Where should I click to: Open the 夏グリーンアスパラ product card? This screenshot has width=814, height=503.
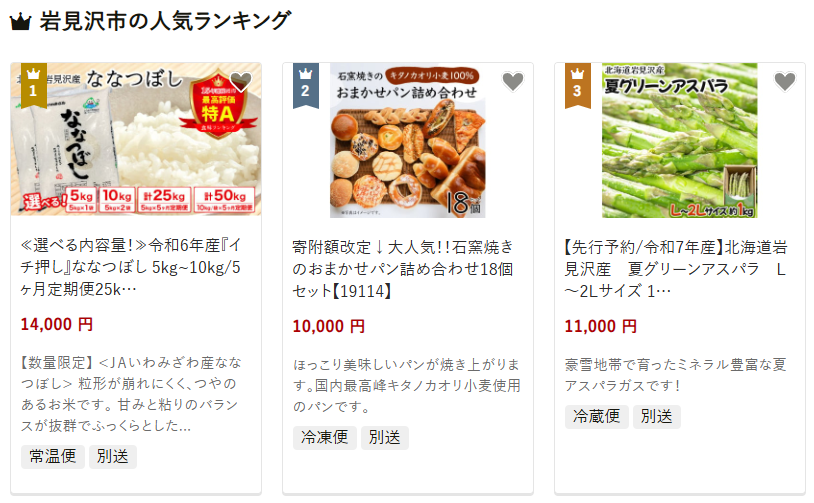(679, 267)
